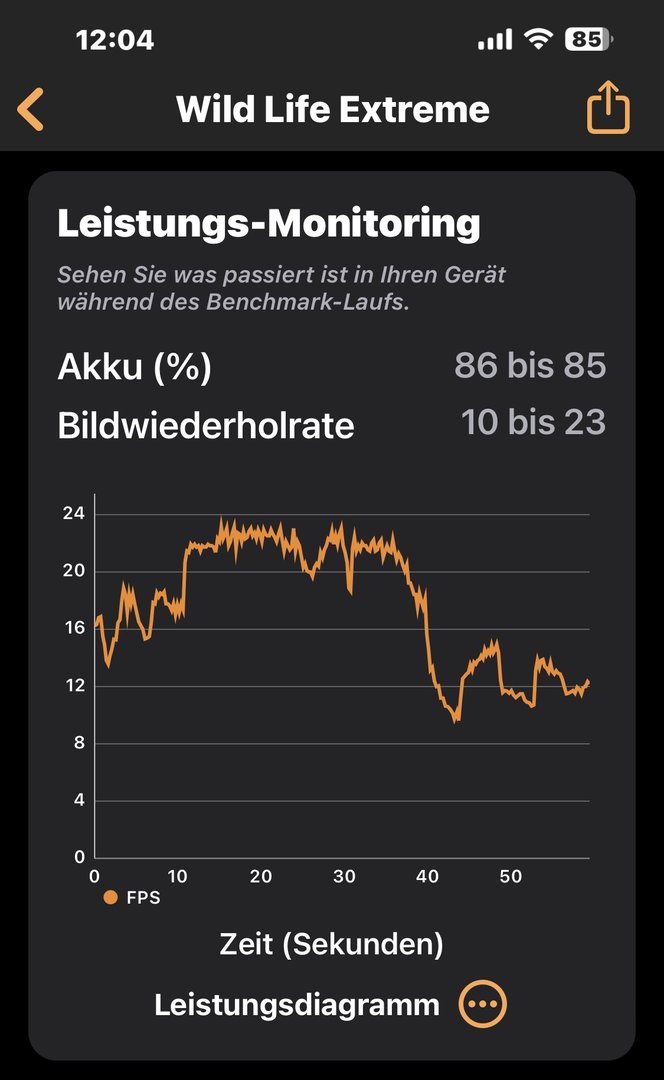Open the Leistungsdiagramm options menu

(483, 1004)
